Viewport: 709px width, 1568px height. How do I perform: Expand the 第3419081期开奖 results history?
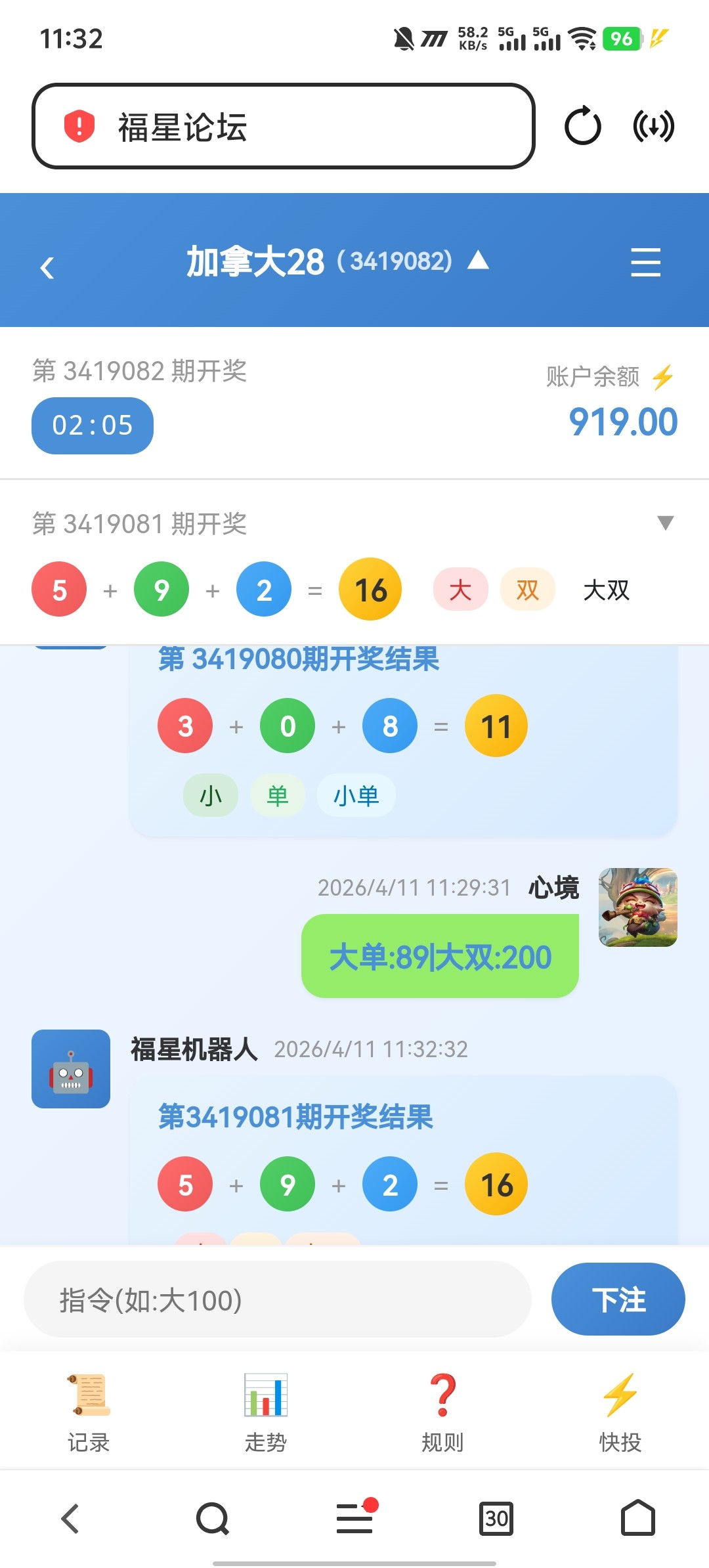click(665, 523)
